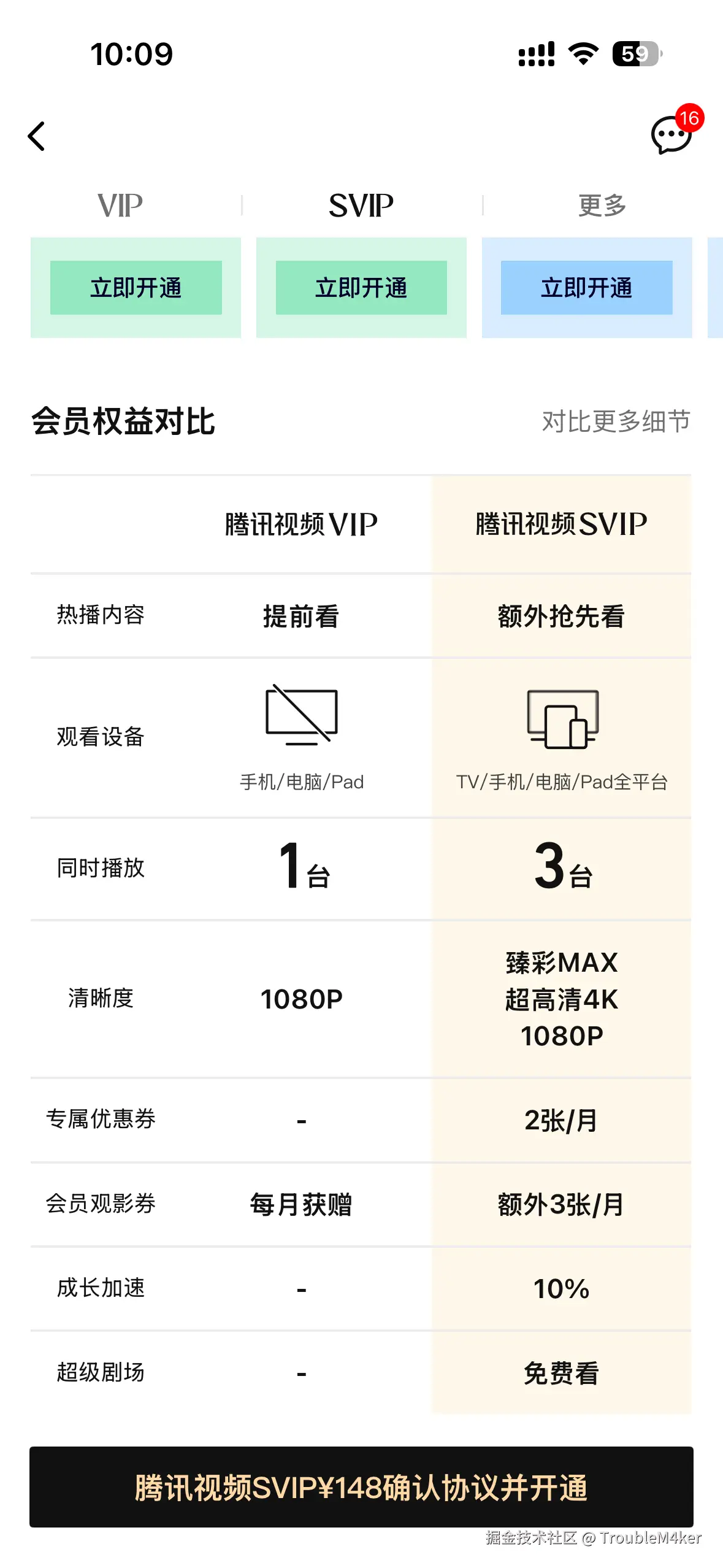Select the SVIP tab
This screenshot has height=1568, width=723.
361,204
